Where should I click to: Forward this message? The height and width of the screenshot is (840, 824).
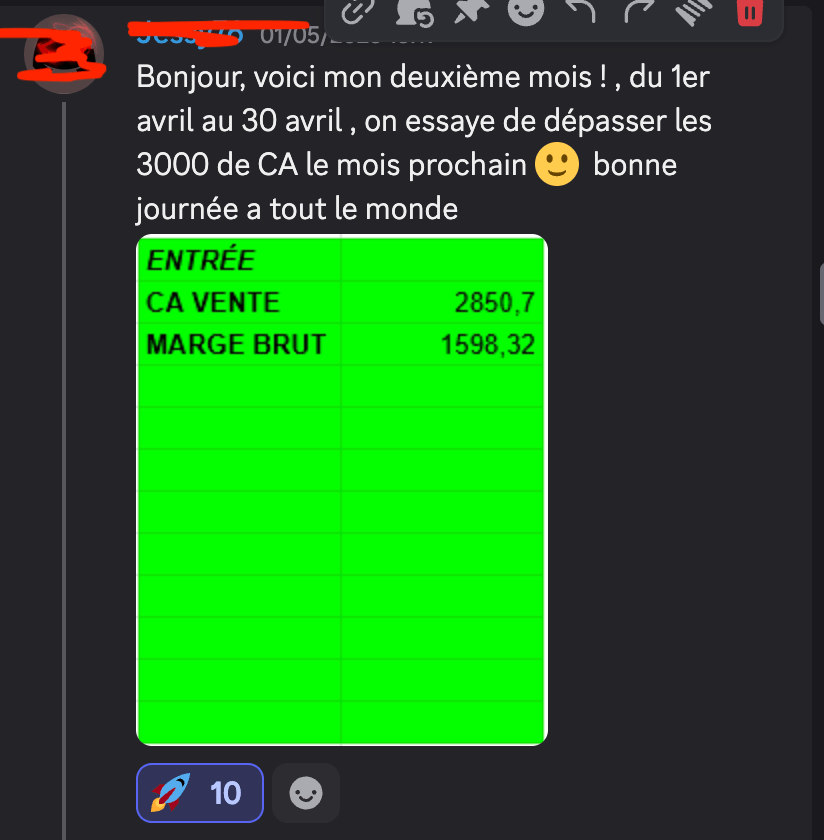click(x=636, y=12)
